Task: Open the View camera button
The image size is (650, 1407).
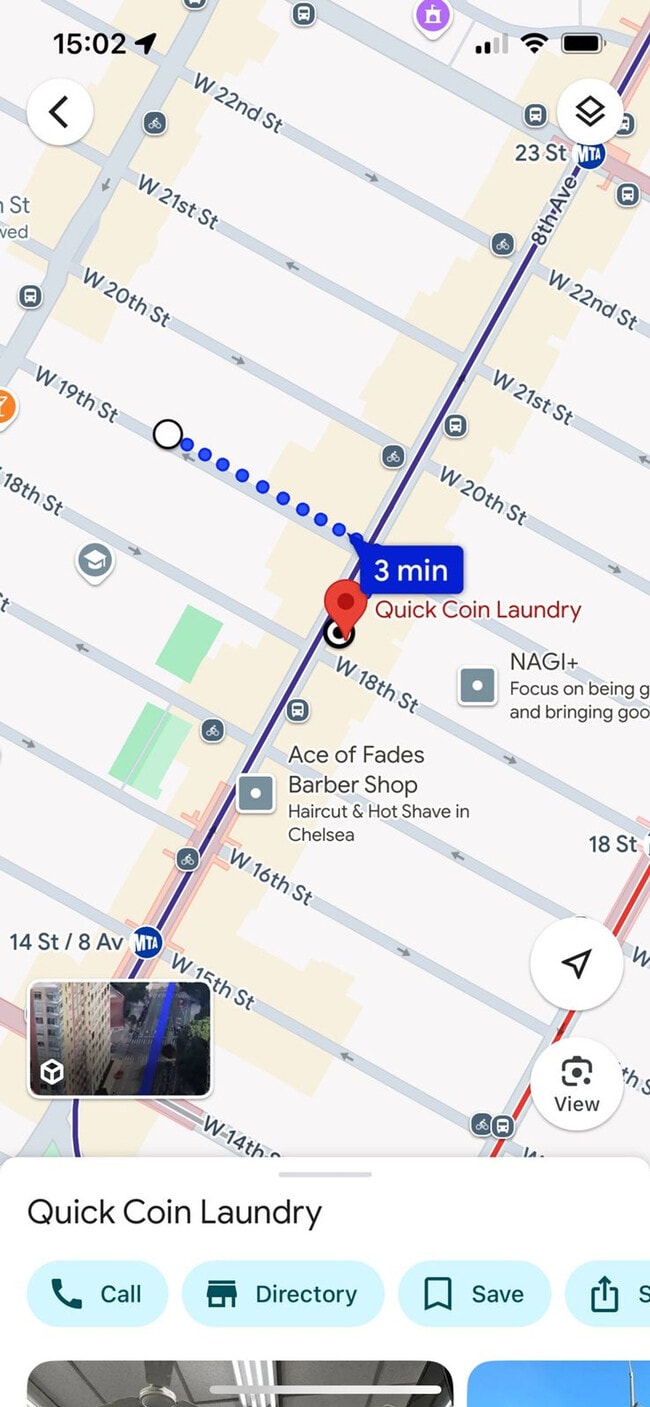Action: pos(576,1084)
